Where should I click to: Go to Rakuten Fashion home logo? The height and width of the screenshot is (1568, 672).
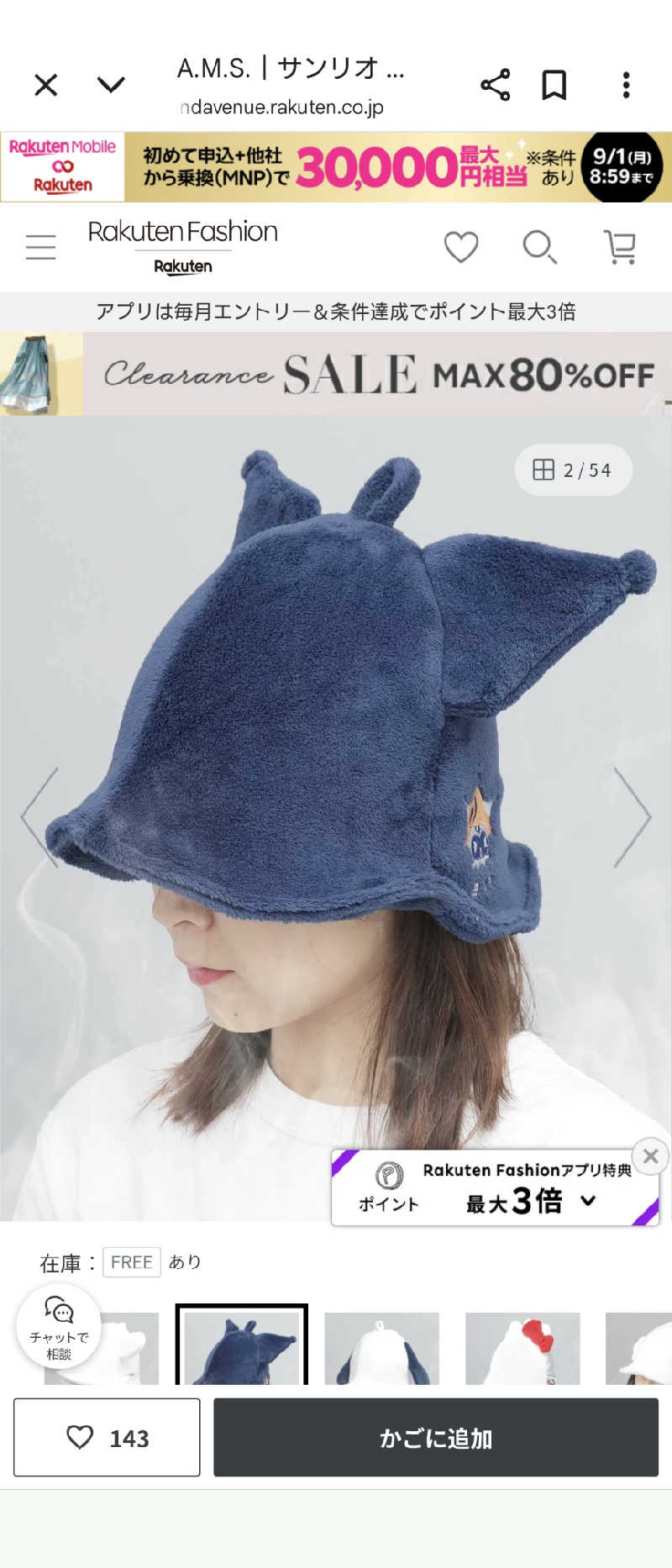(x=182, y=244)
